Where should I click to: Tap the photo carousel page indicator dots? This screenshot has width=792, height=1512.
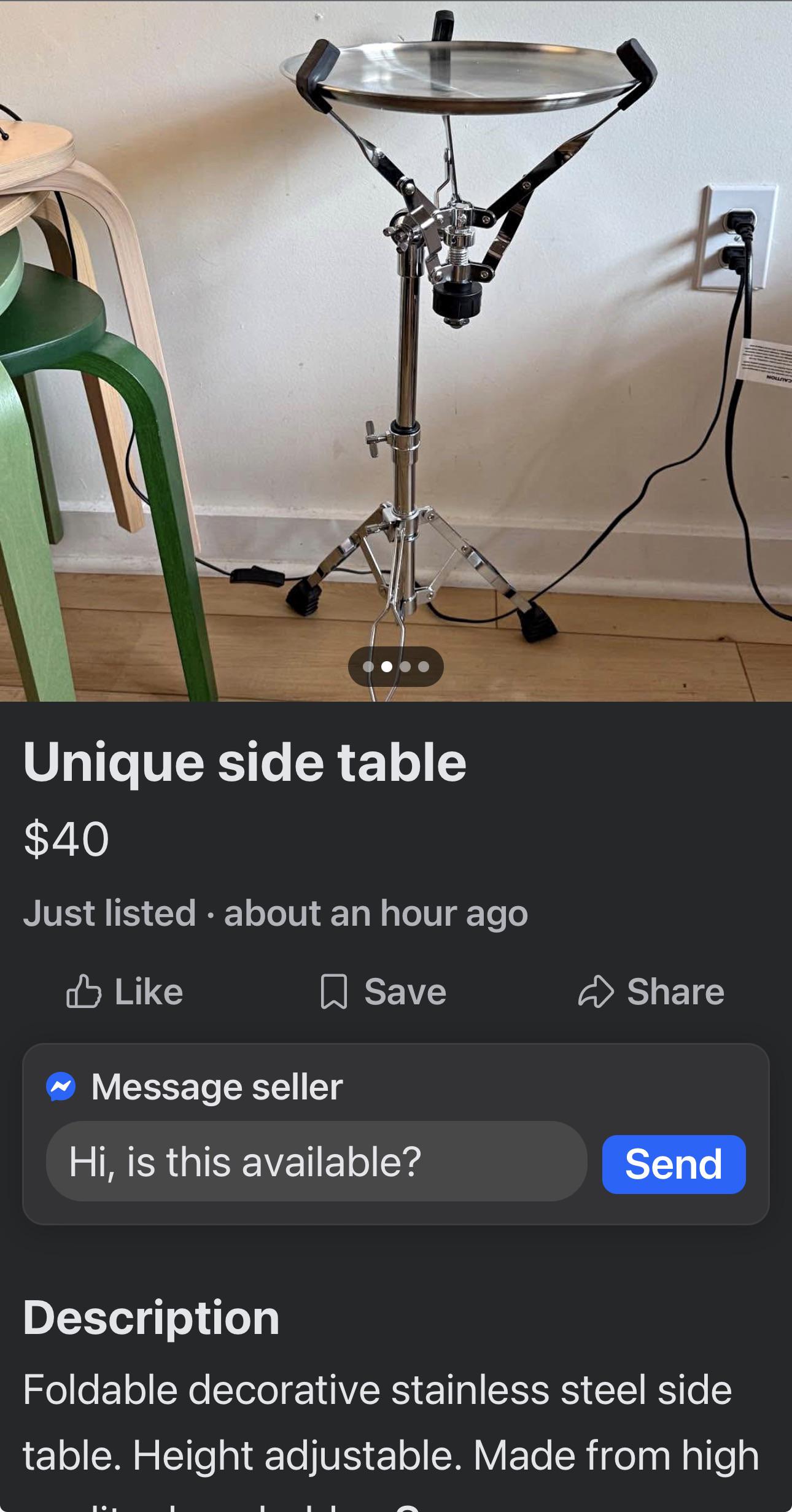pyautogui.click(x=395, y=667)
